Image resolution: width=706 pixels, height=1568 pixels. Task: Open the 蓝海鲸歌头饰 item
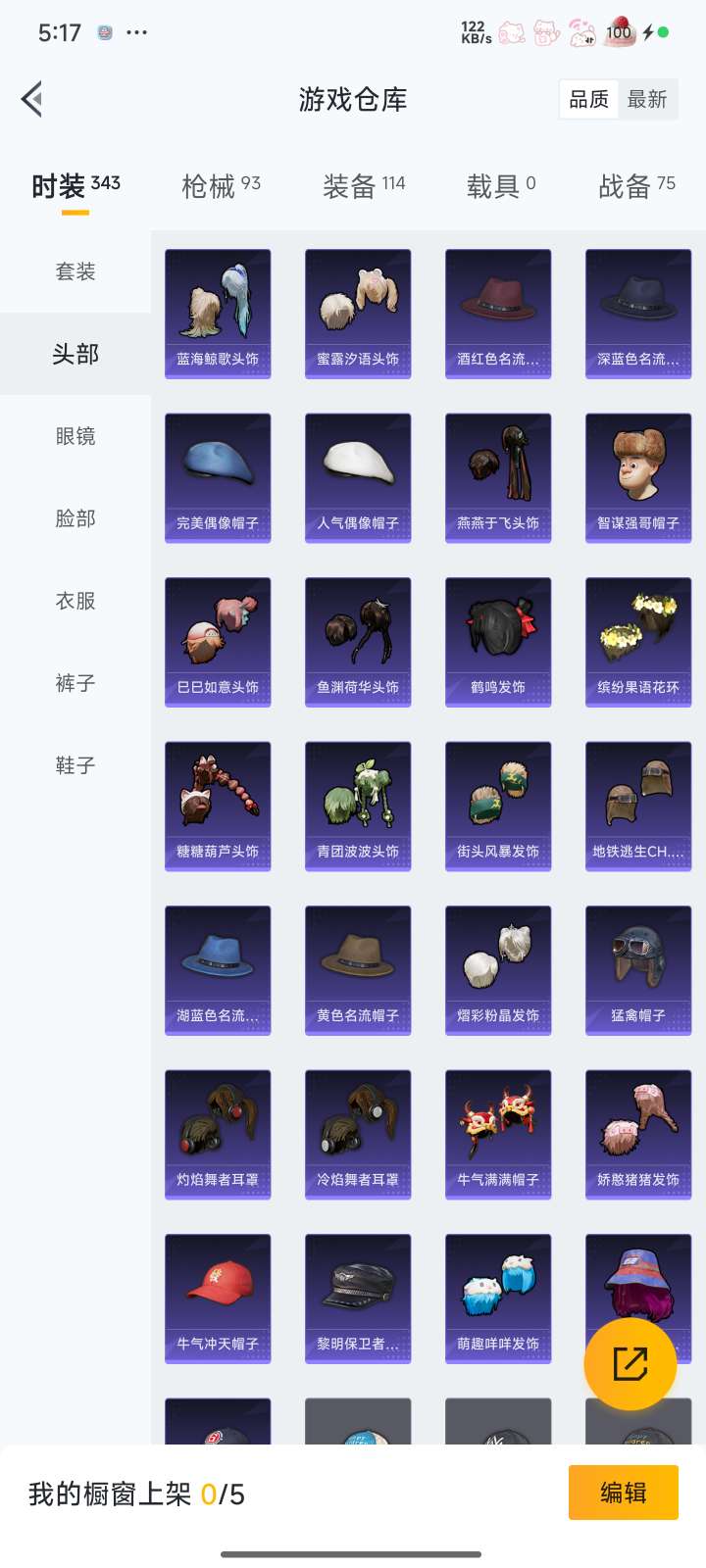pos(218,314)
